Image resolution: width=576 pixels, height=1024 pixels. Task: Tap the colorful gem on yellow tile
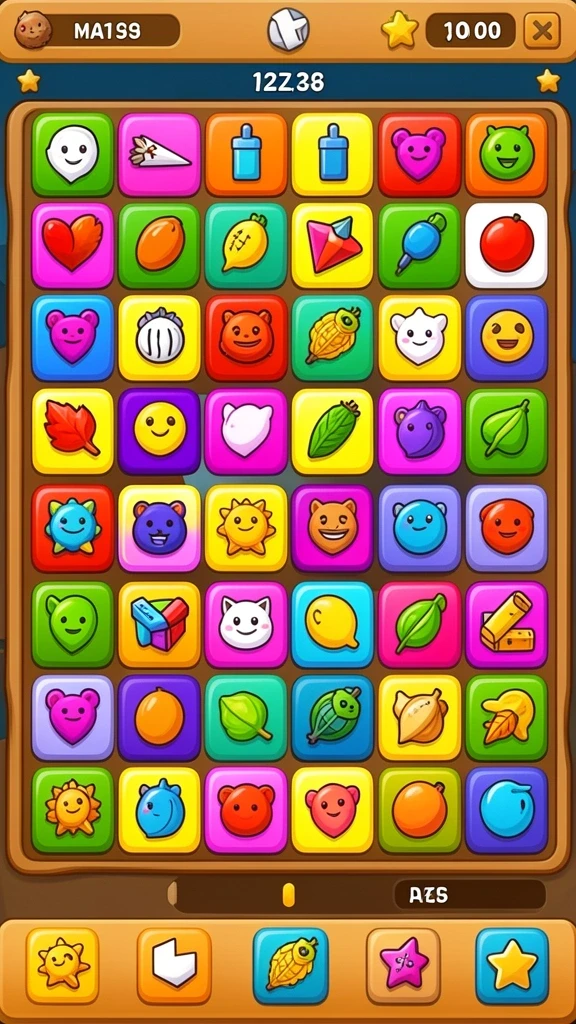332,245
